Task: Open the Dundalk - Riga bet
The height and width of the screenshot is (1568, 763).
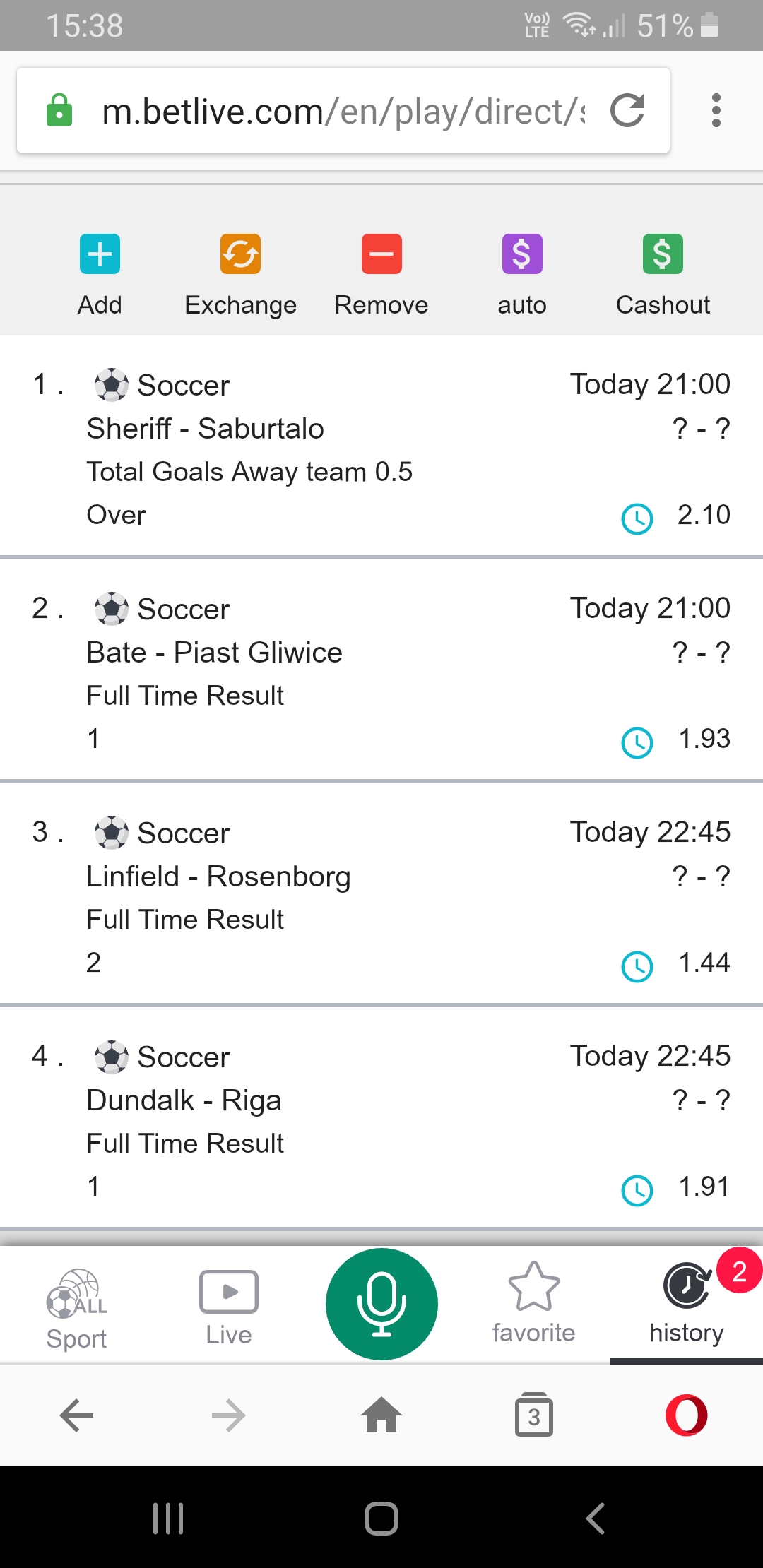Action: coord(381,1121)
